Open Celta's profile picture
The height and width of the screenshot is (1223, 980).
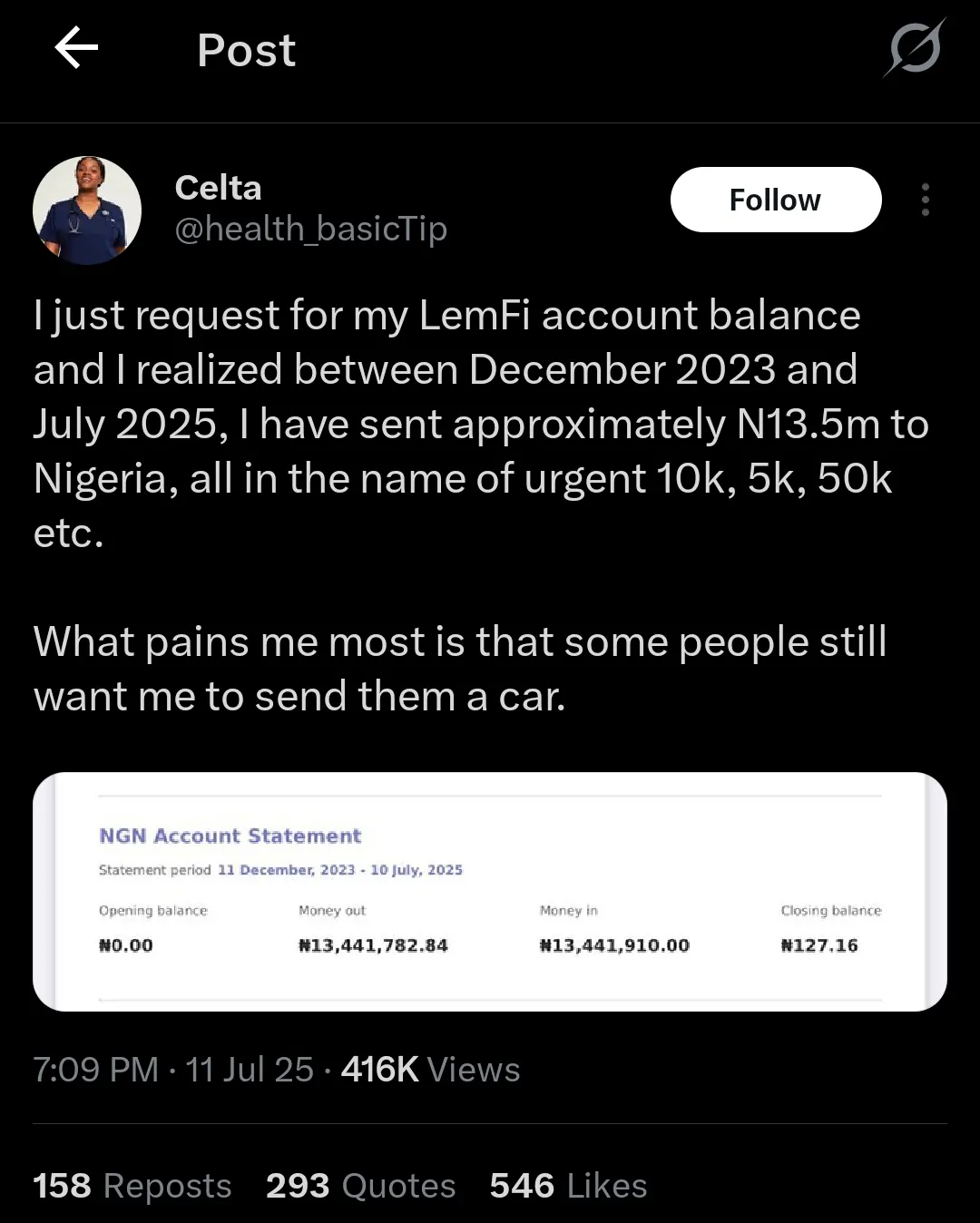[x=87, y=210]
